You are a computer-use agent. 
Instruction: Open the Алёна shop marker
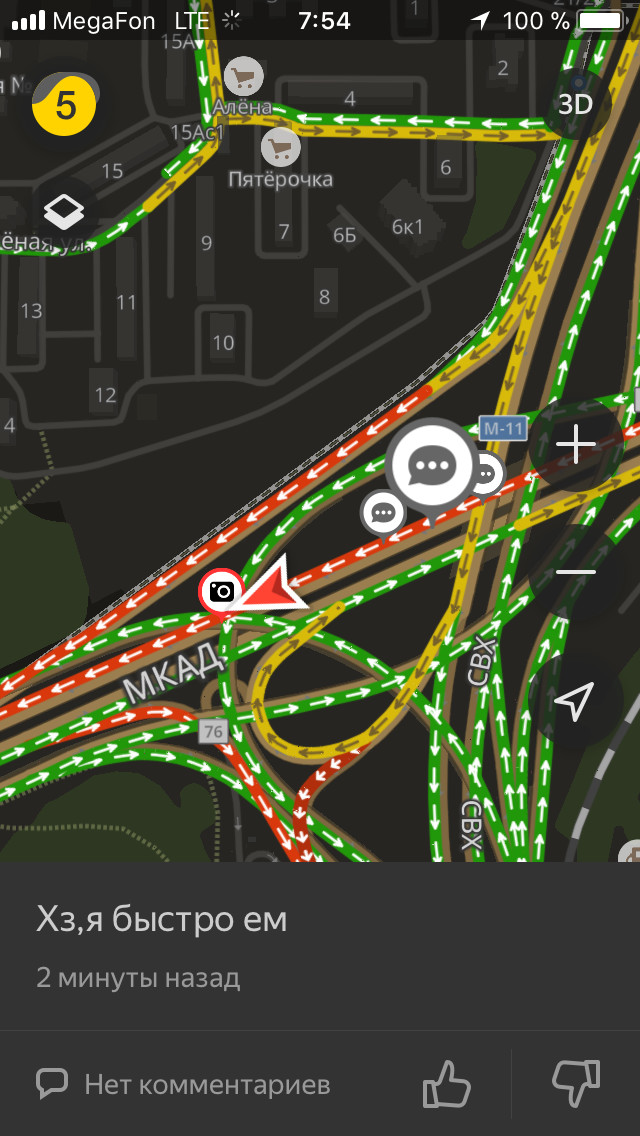coord(242,75)
